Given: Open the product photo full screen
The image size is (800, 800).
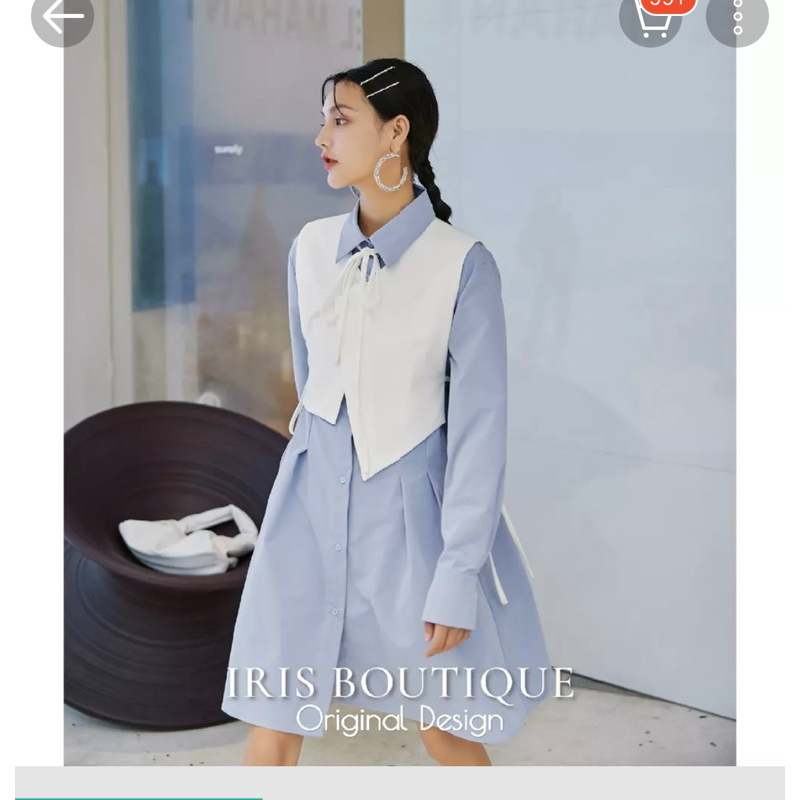Looking at the screenshot, I should [x=400, y=400].
